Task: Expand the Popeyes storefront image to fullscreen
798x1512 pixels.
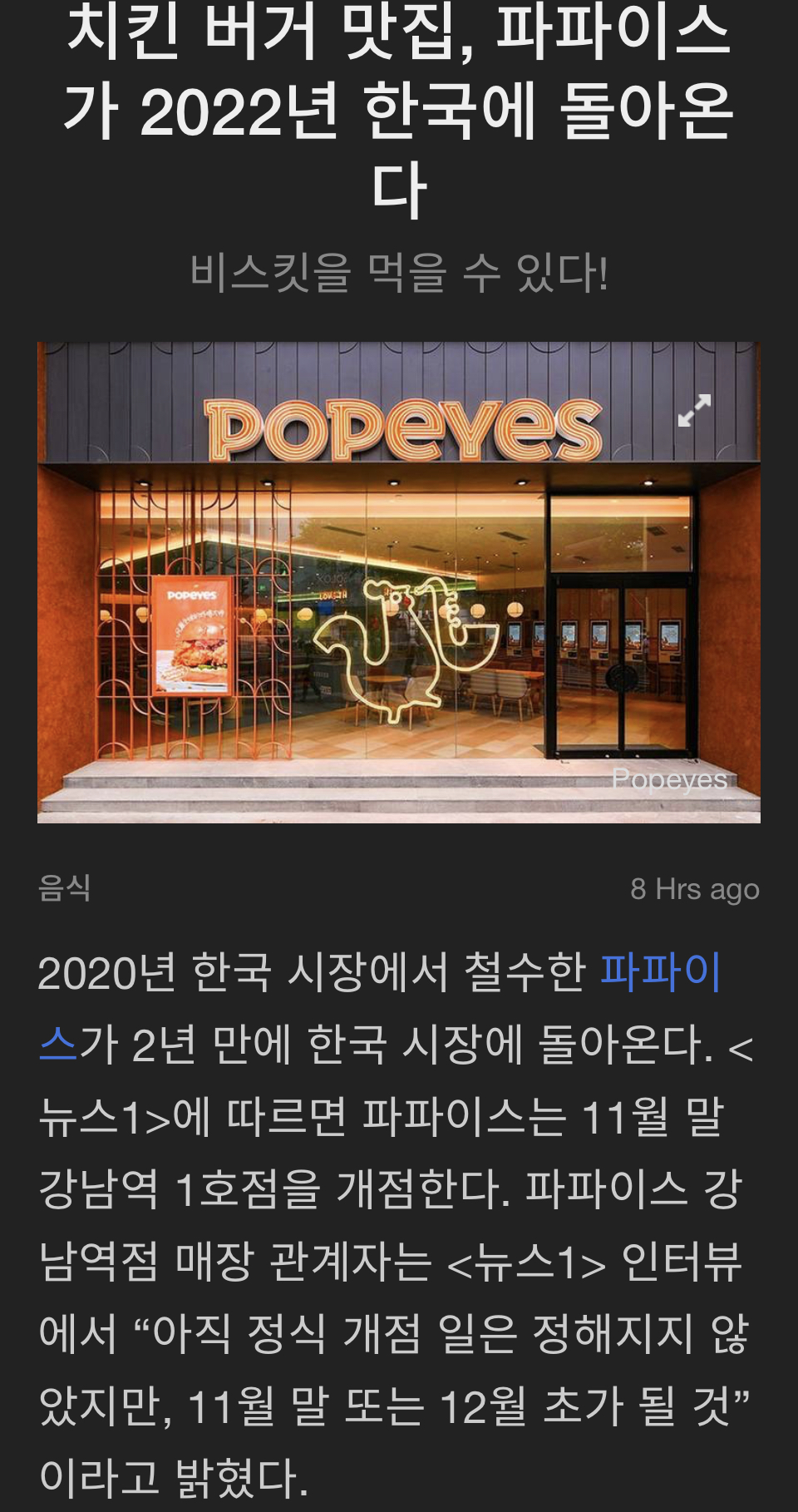Action: tap(694, 410)
